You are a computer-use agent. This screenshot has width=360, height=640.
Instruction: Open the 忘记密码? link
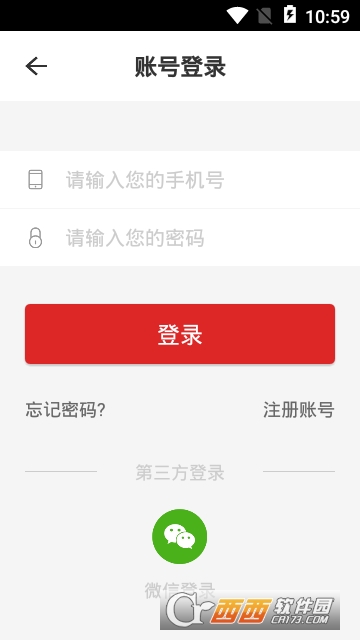66,410
